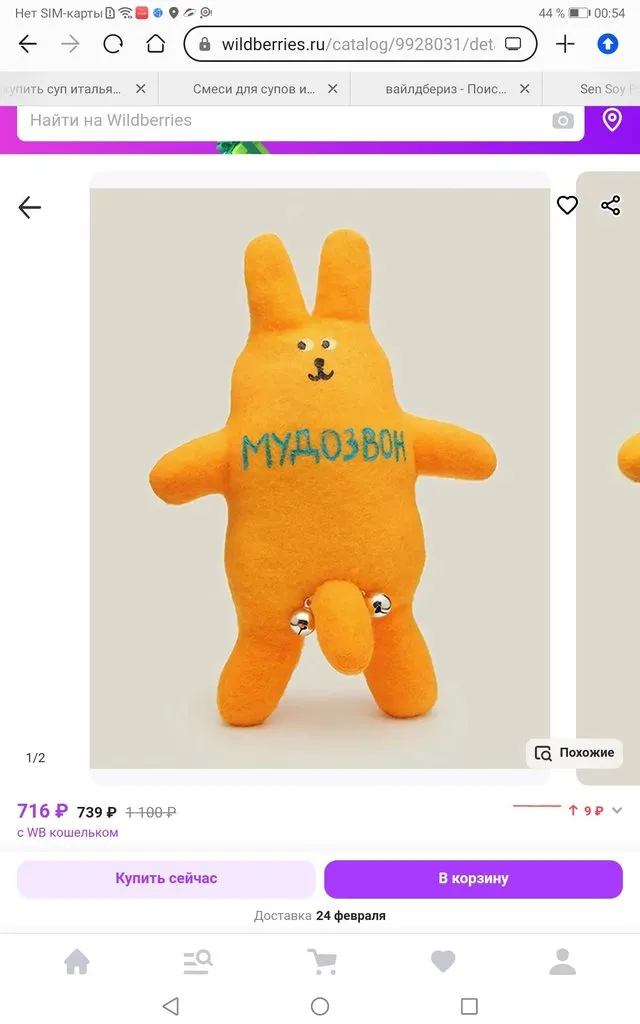The height and width of the screenshot is (1024, 640).
Task: Go back from the product page
Action: [x=30, y=207]
